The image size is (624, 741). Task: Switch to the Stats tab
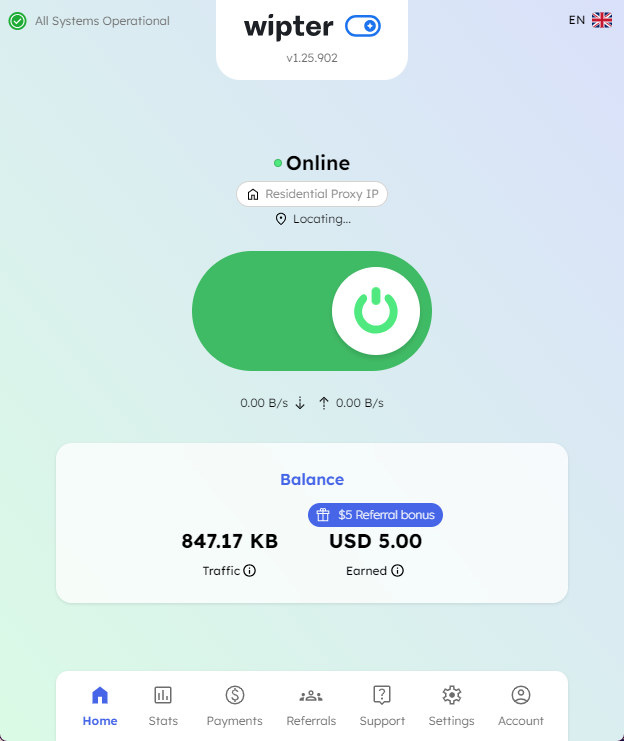(163, 705)
